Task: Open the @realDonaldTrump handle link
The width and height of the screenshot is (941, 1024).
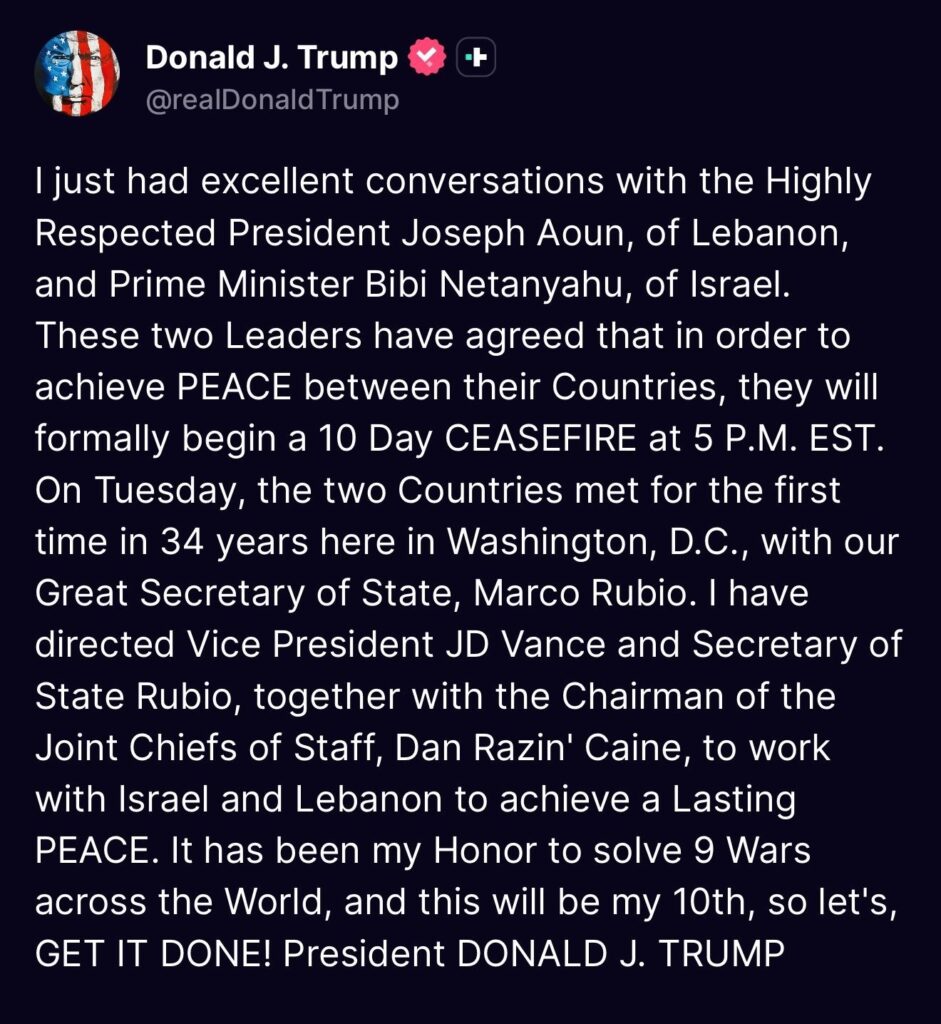Action: coord(272,100)
